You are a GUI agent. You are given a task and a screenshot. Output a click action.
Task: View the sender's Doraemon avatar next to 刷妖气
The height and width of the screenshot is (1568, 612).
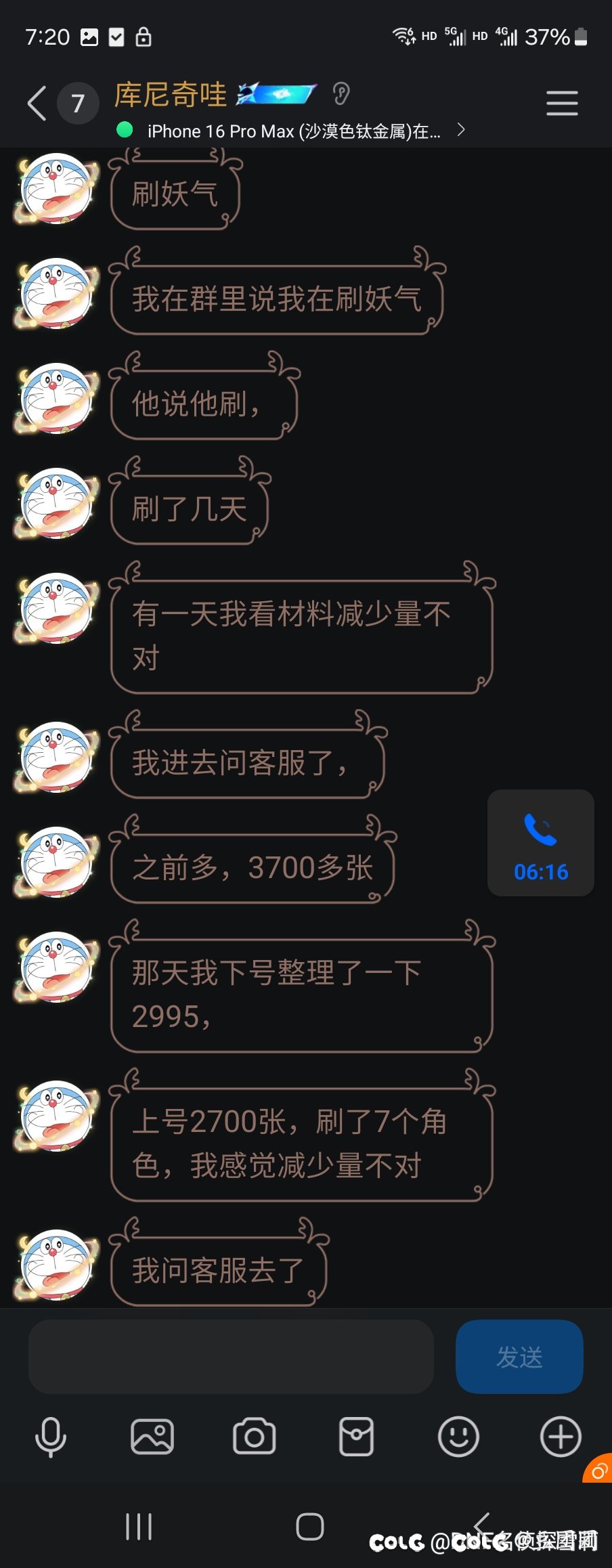(56, 189)
